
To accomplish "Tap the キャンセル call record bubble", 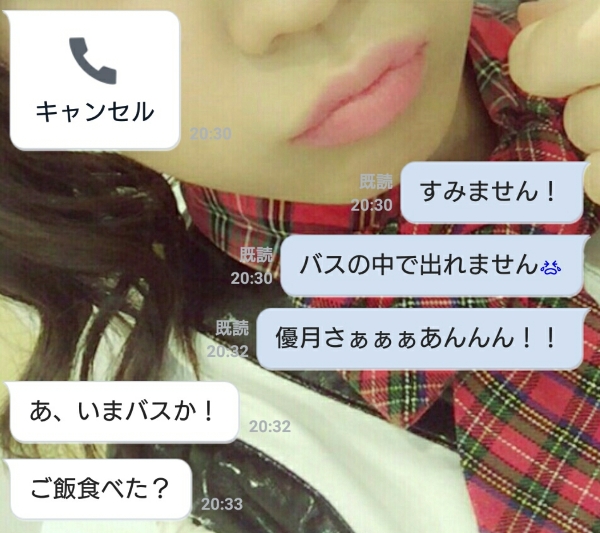I will [94, 82].
